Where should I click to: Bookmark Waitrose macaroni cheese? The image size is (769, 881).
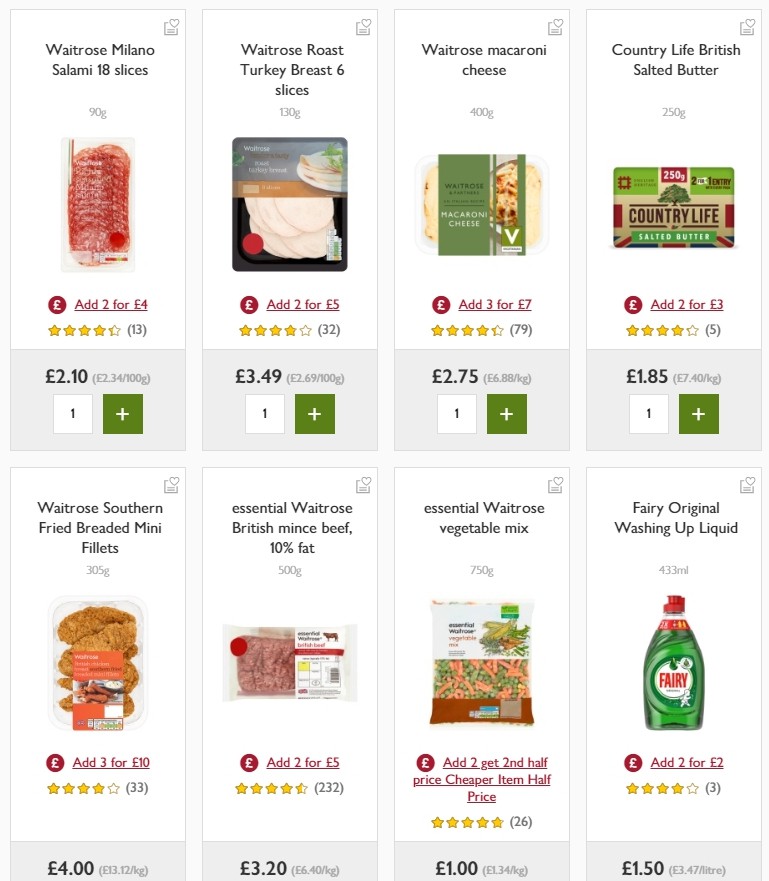pos(555,27)
